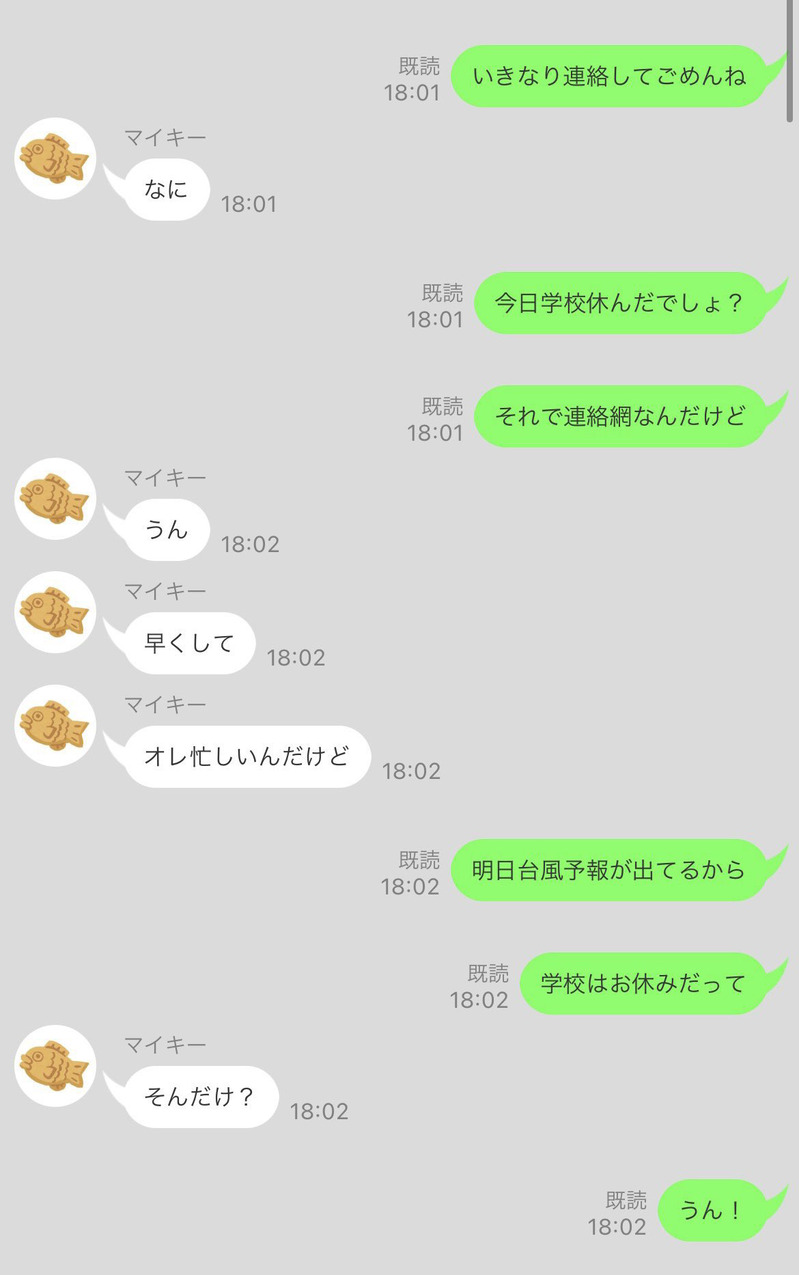Tap マイキー's profile picture next to うん
Screen dimensions: 799x1275
coord(55,499)
